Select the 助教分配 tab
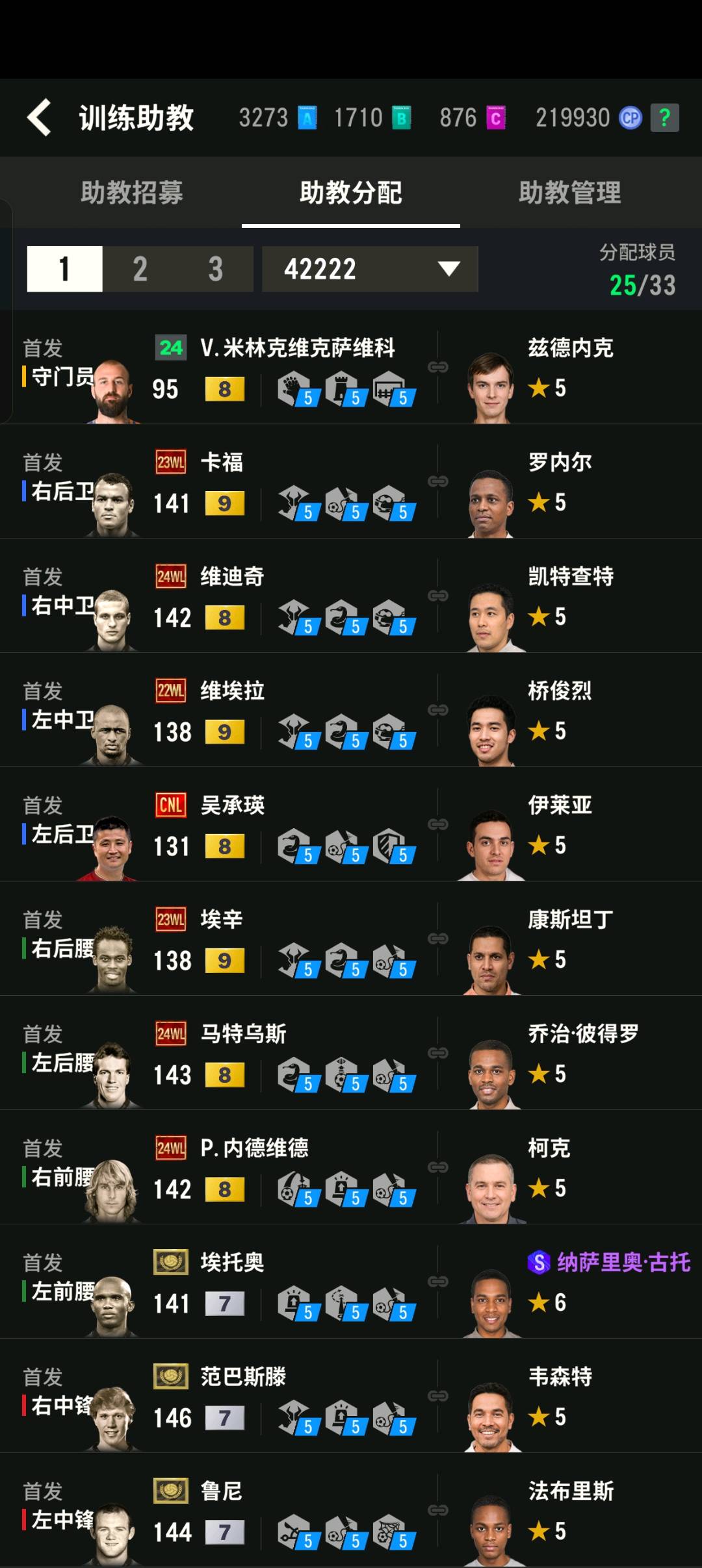This screenshot has height=1568, width=702. [x=351, y=192]
